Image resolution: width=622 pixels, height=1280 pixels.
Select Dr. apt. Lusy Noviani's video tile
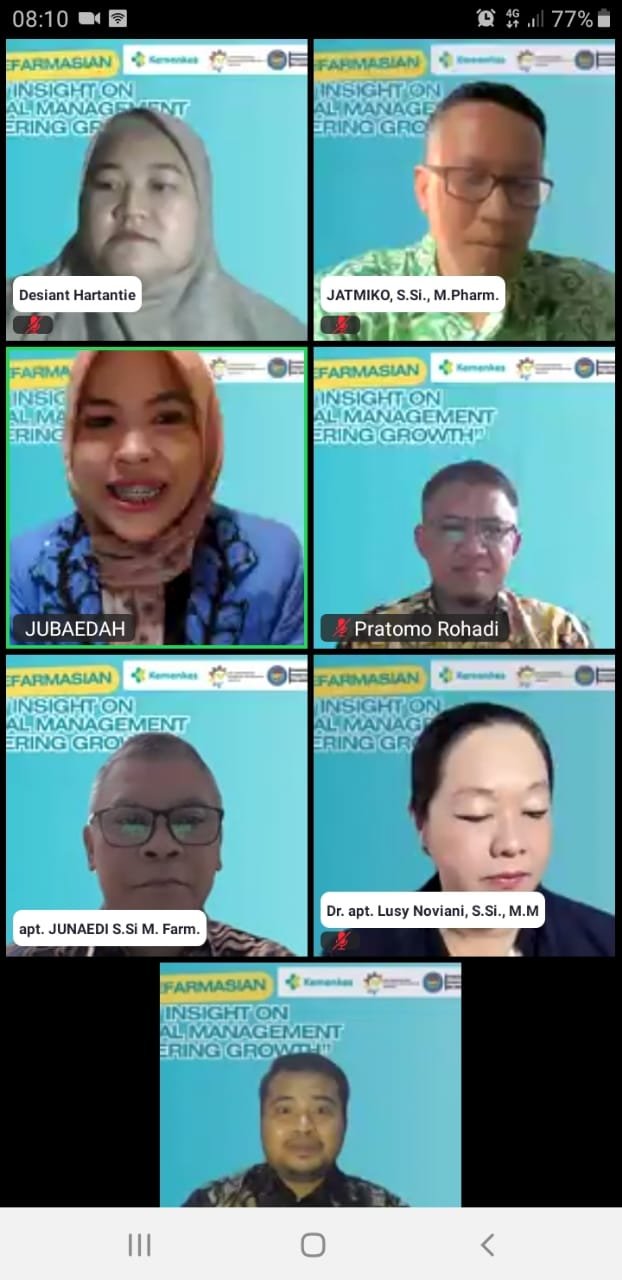click(x=464, y=805)
